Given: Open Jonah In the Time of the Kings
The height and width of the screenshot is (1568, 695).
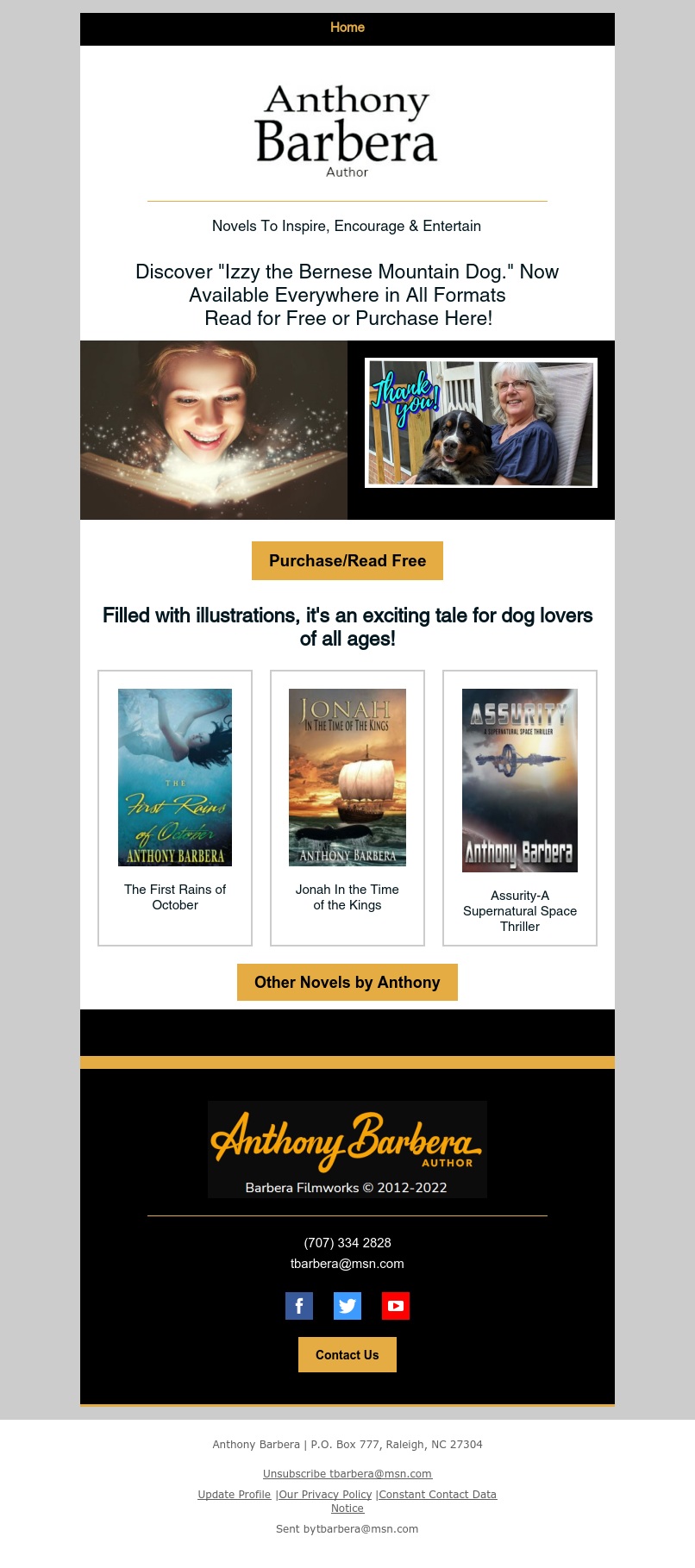Looking at the screenshot, I should pos(347,778).
